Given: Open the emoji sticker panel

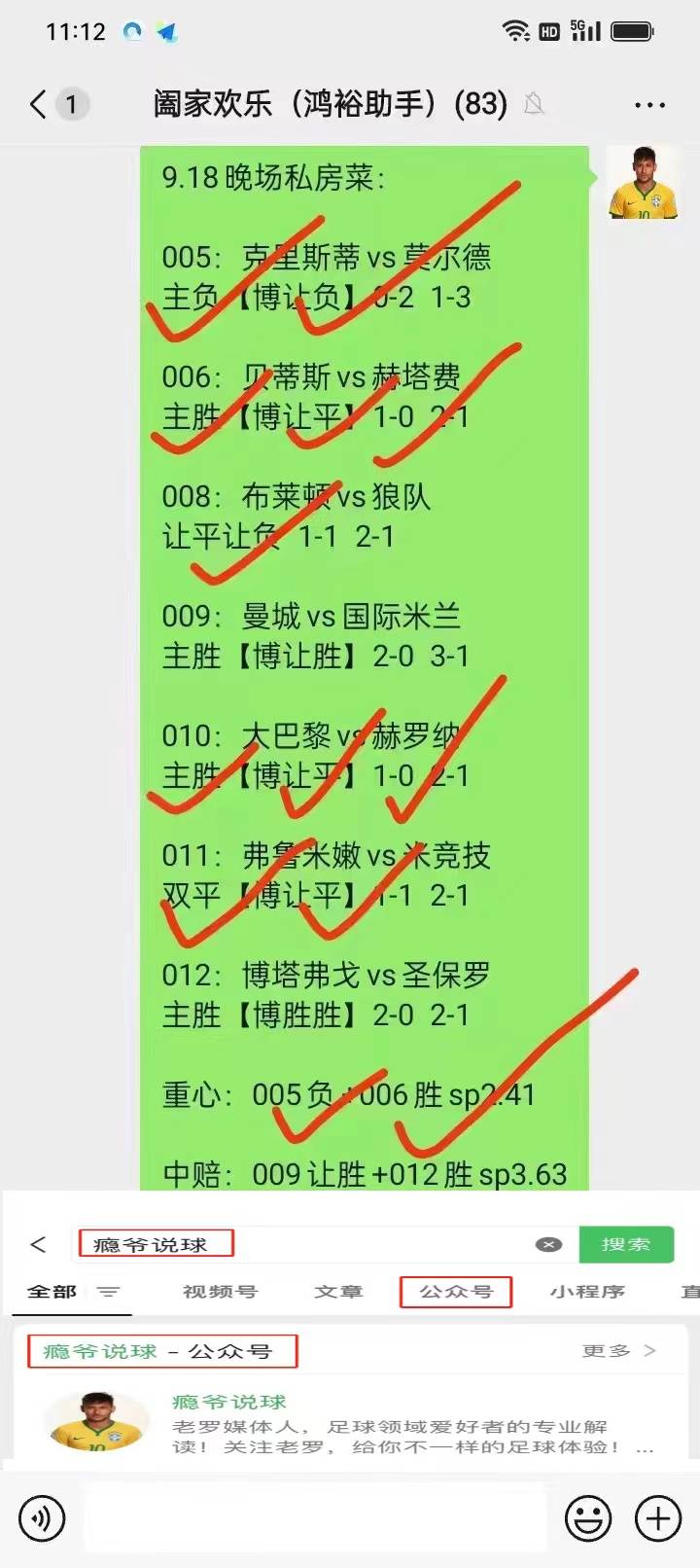Looking at the screenshot, I should click(588, 1518).
